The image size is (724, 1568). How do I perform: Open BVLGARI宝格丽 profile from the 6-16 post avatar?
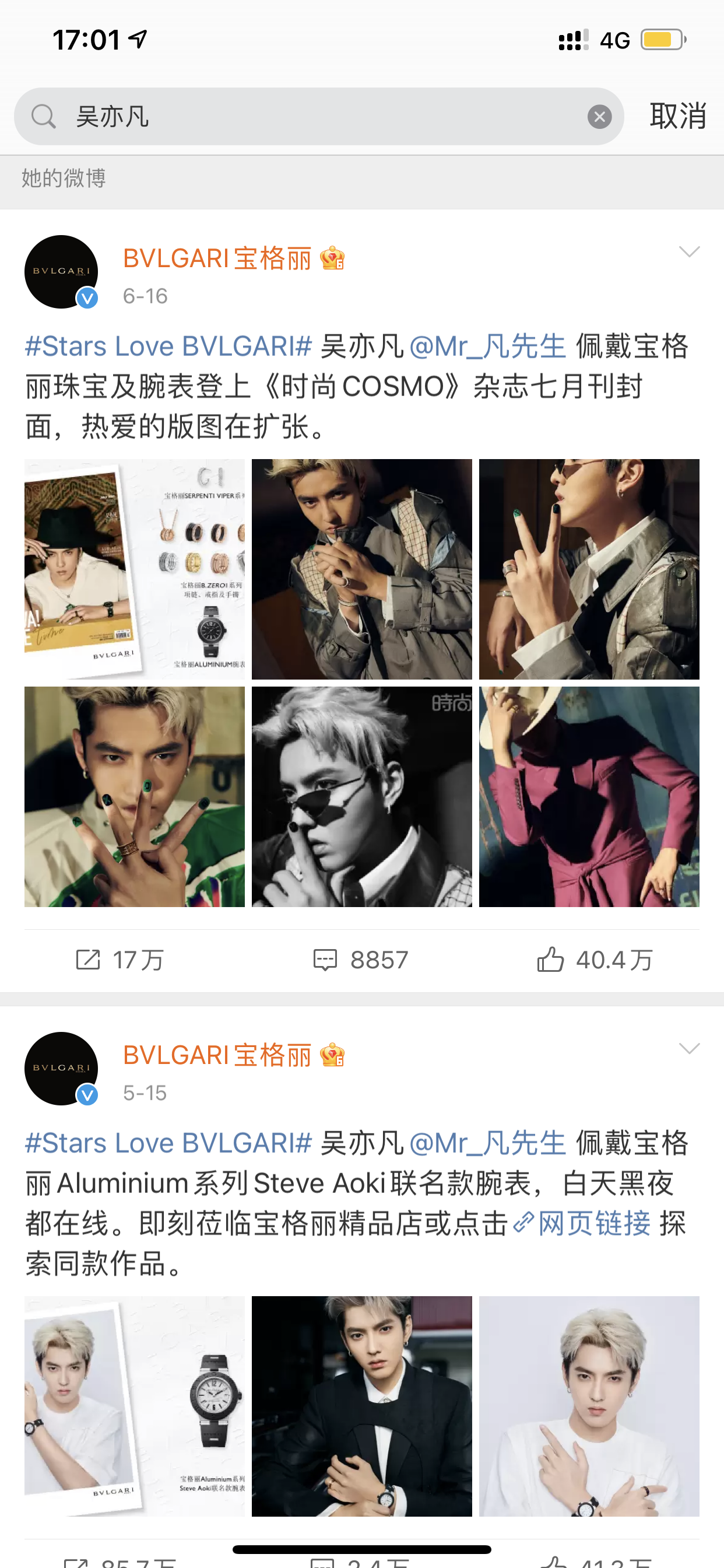(x=61, y=271)
